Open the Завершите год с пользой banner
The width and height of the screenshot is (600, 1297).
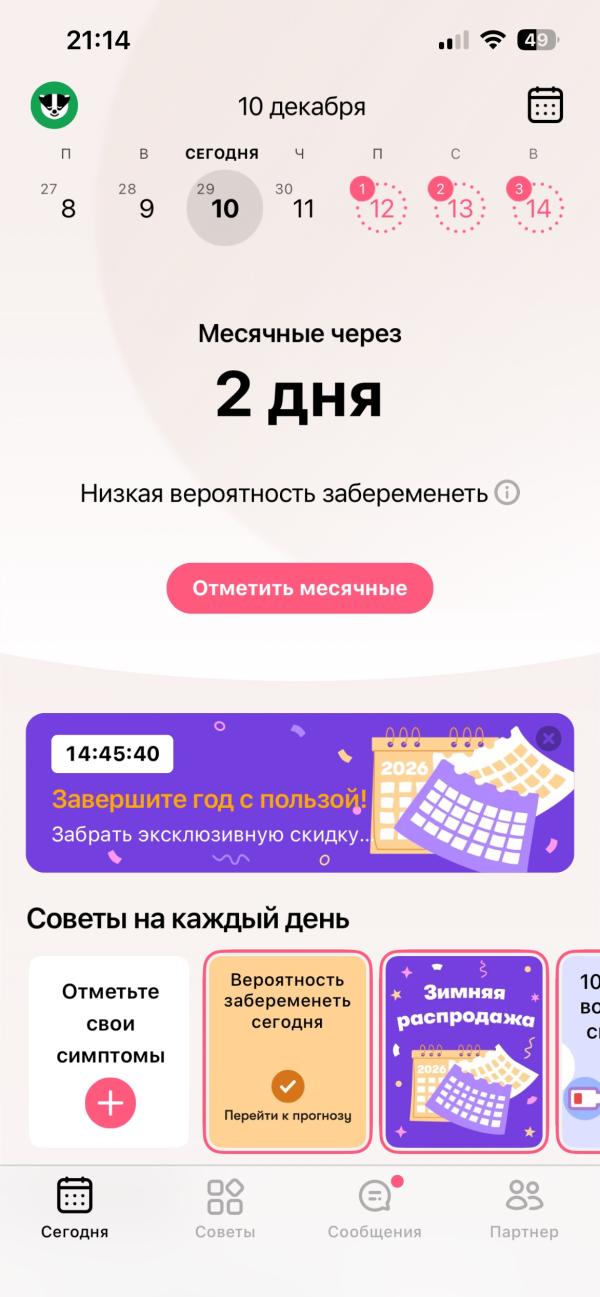299,793
